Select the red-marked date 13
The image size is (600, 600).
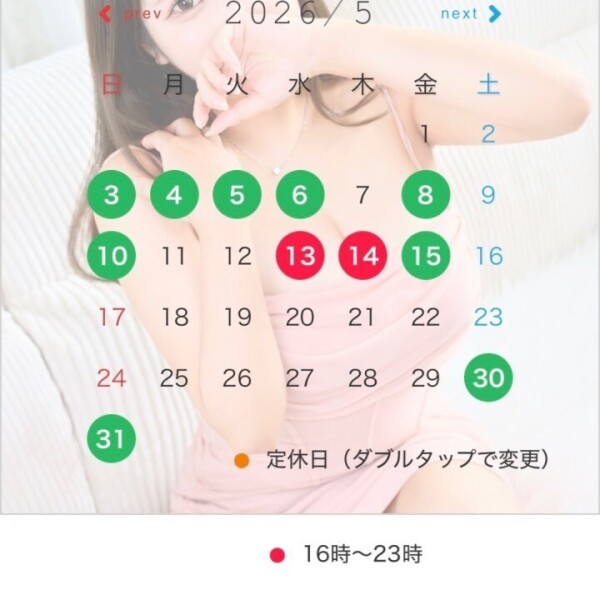tap(300, 255)
